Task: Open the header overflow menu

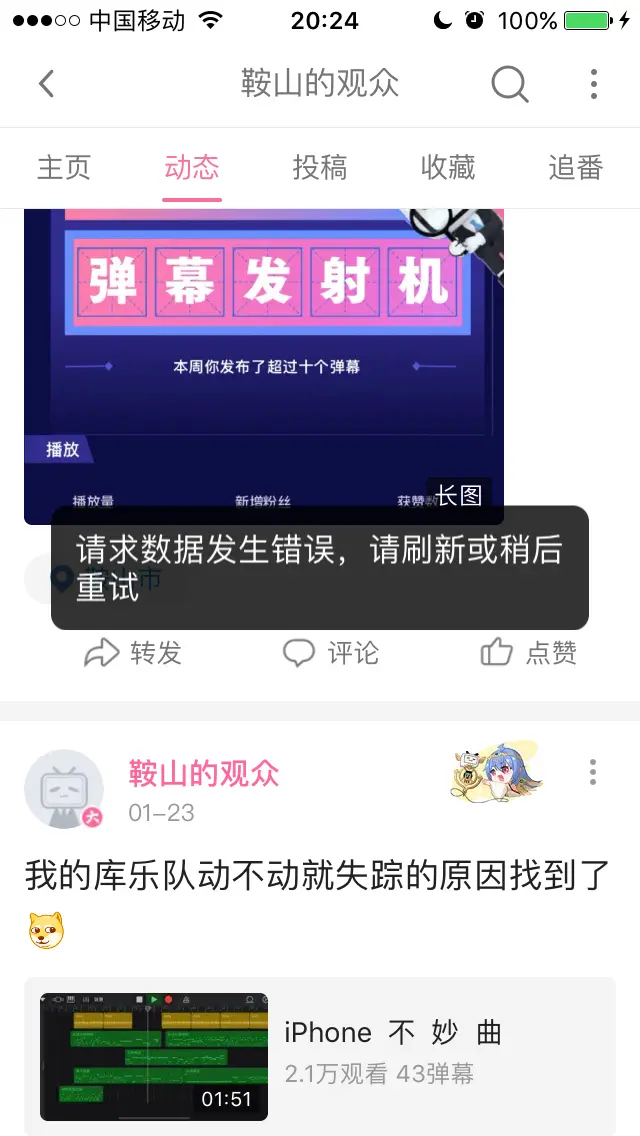Action: [x=593, y=84]
